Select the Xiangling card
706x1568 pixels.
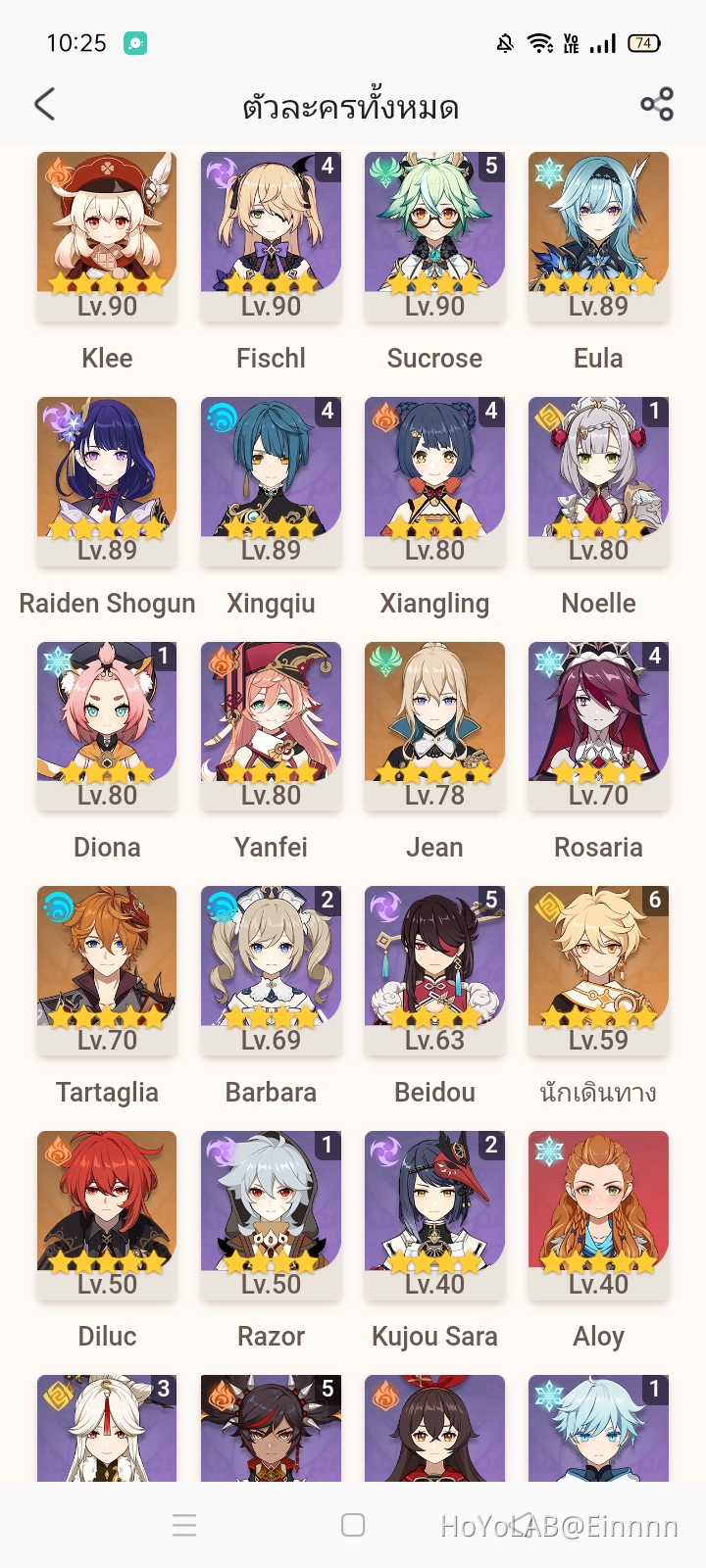click(x=434, y=480)
